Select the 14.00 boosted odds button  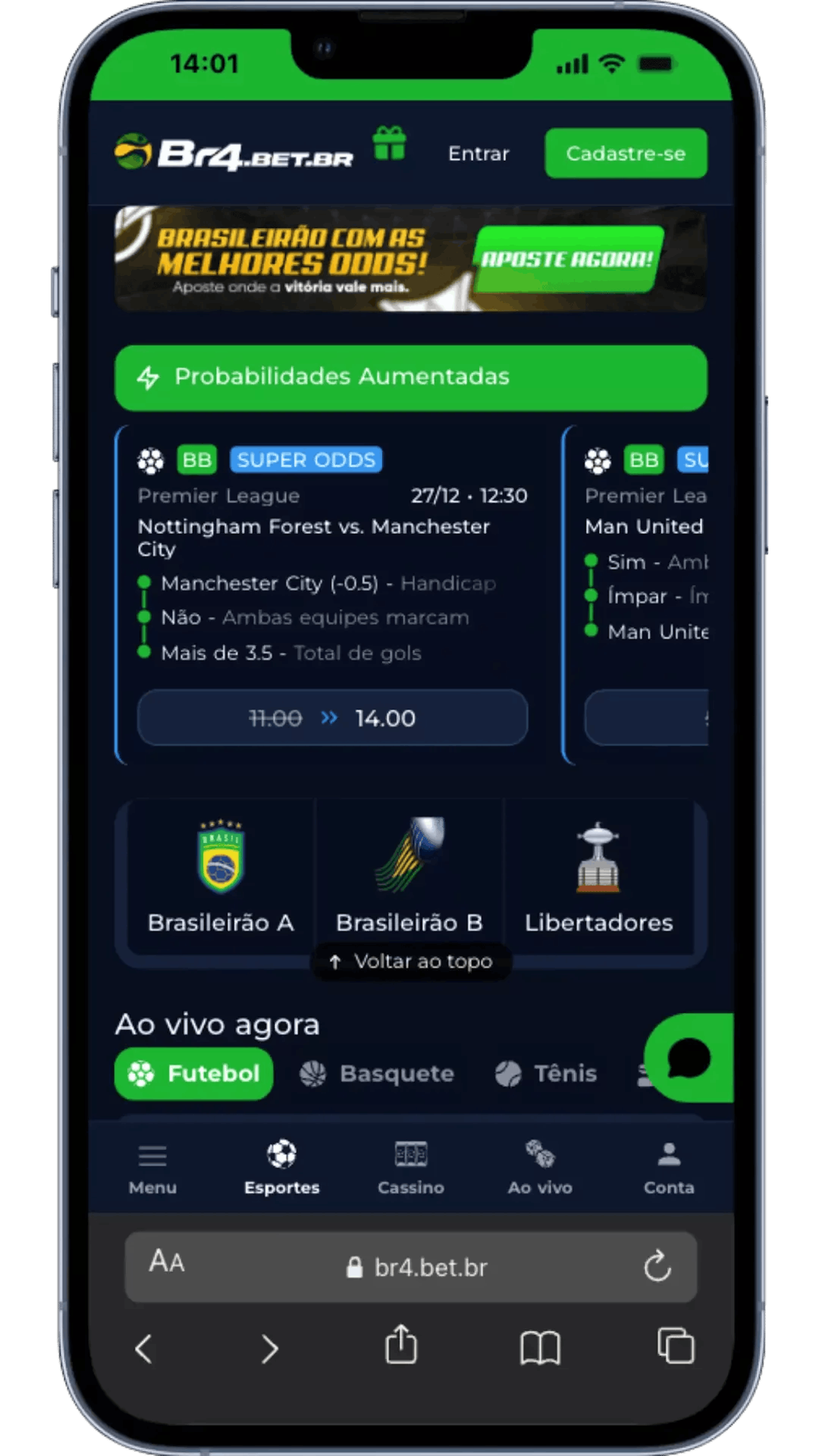coord(332,718)
